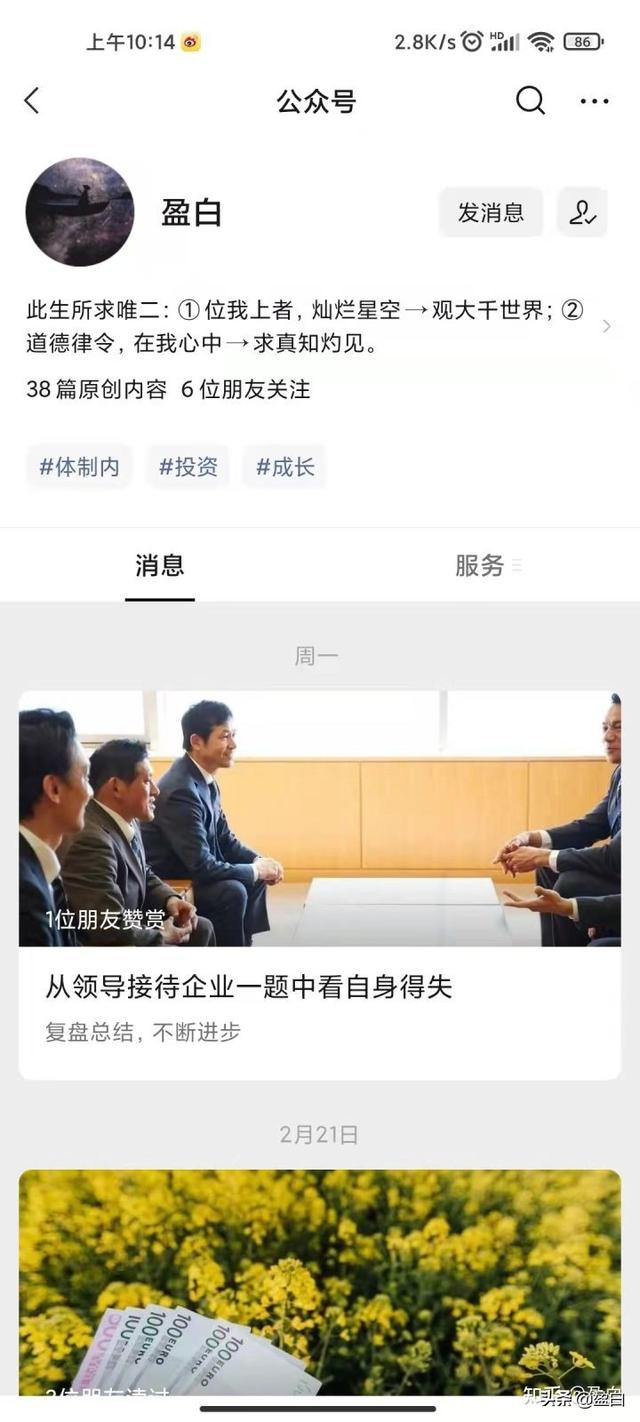Switch to the 消息 tab
This screenshot has height=1422, width=640.
160,566
